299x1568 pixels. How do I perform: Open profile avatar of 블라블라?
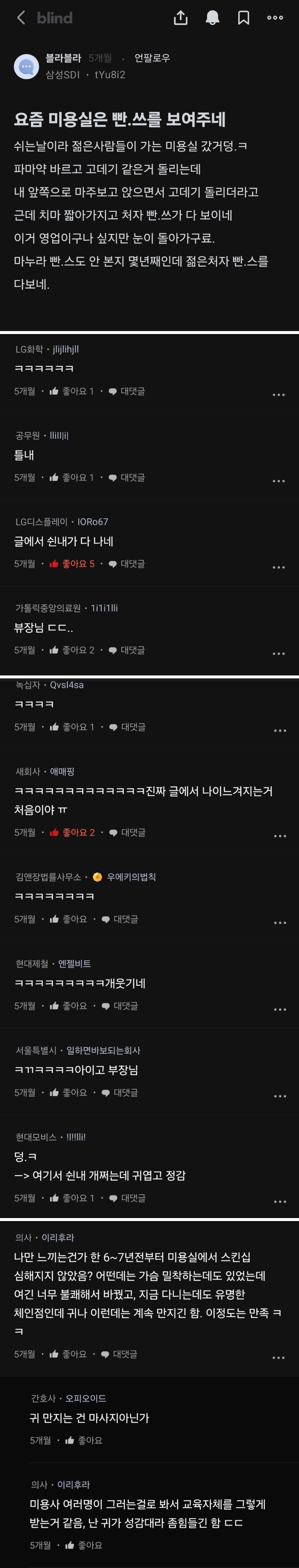26,66
